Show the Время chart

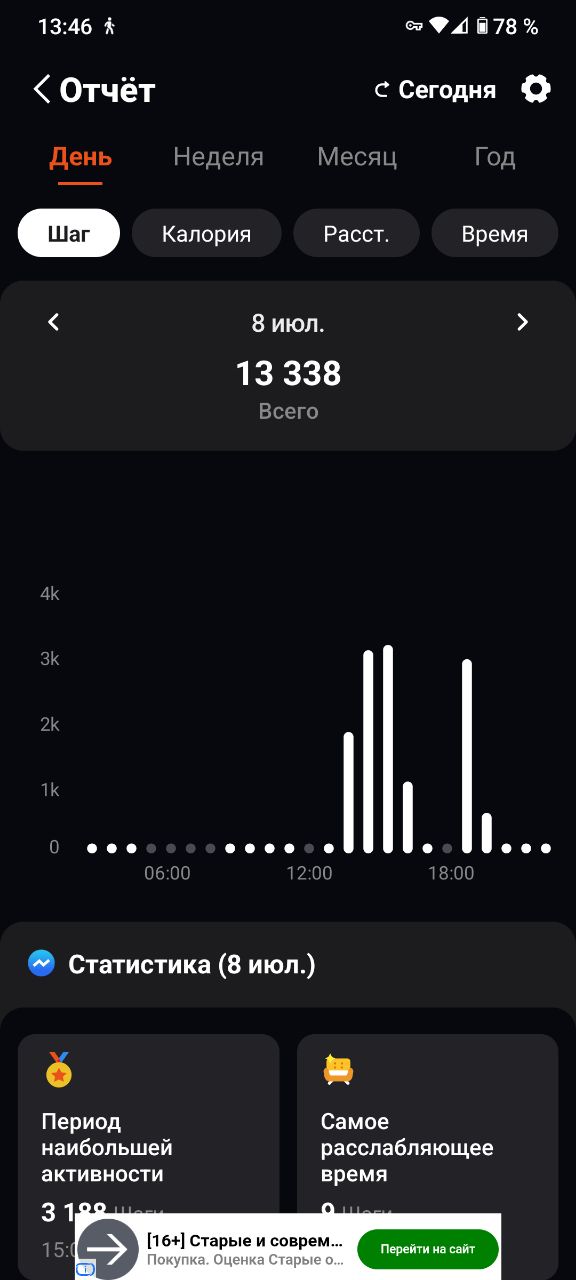click(x=494, y=234)
